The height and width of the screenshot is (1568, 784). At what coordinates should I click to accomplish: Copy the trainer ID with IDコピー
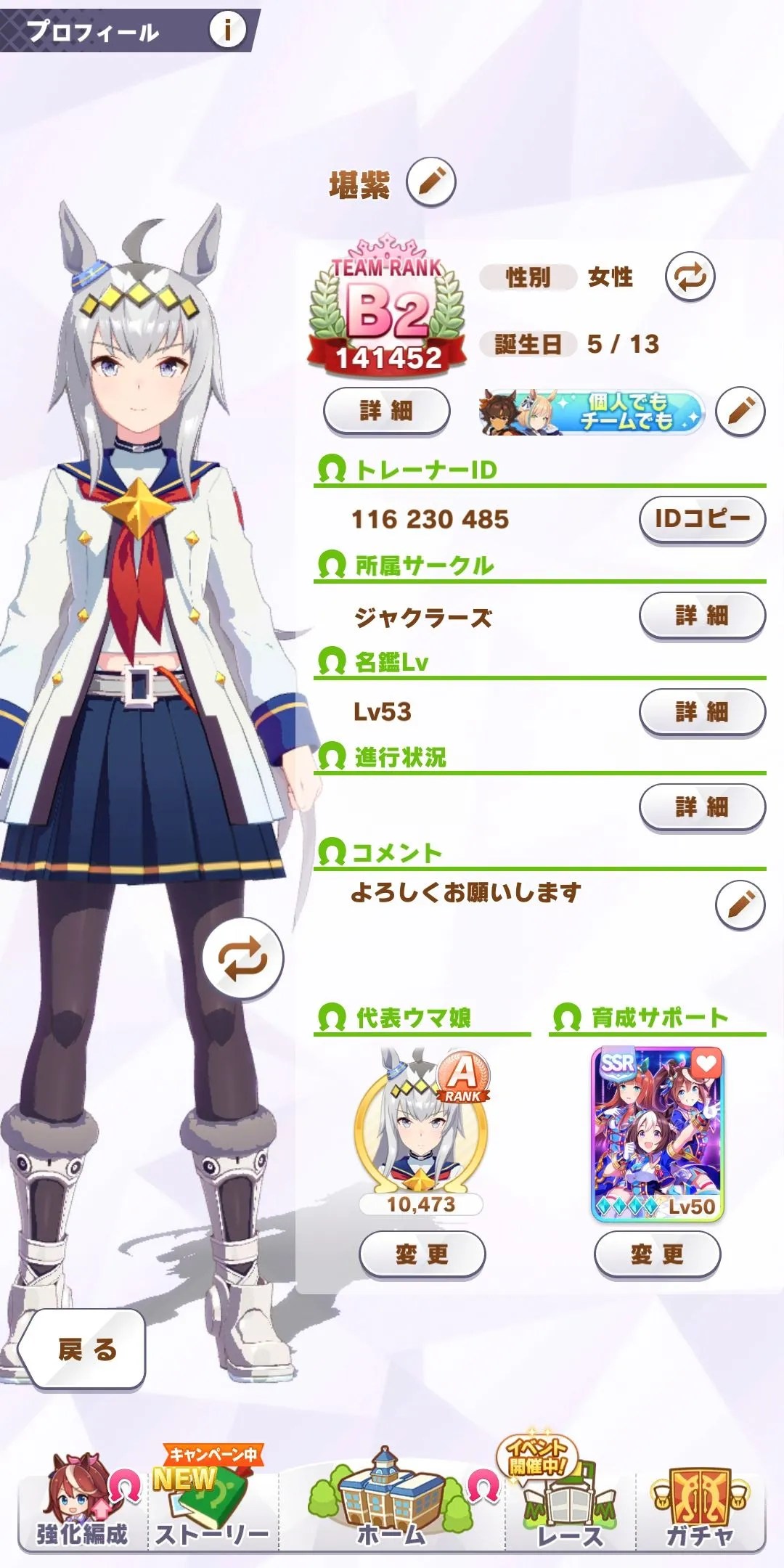pos(702,519)
